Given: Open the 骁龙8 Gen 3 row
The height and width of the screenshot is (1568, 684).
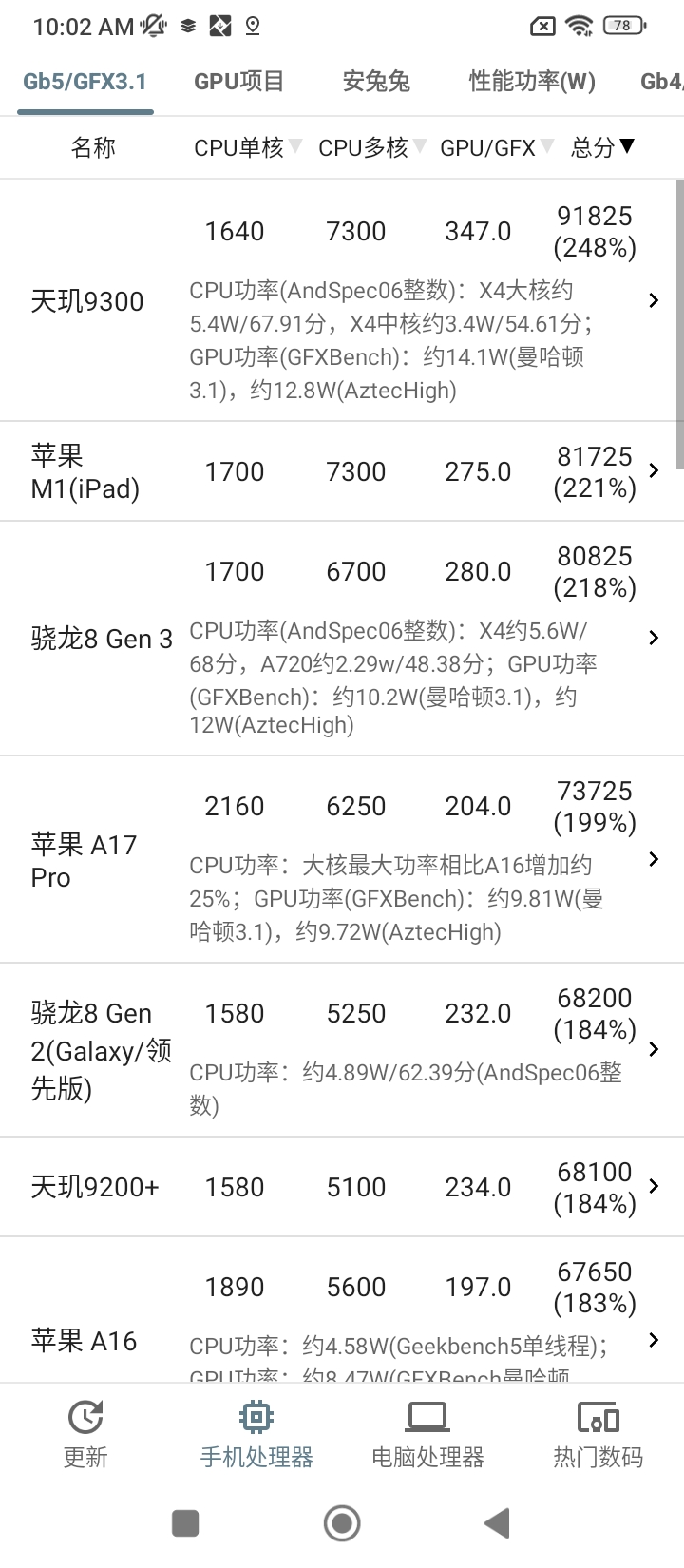Looking at the screenshot, I should point(342,639).
